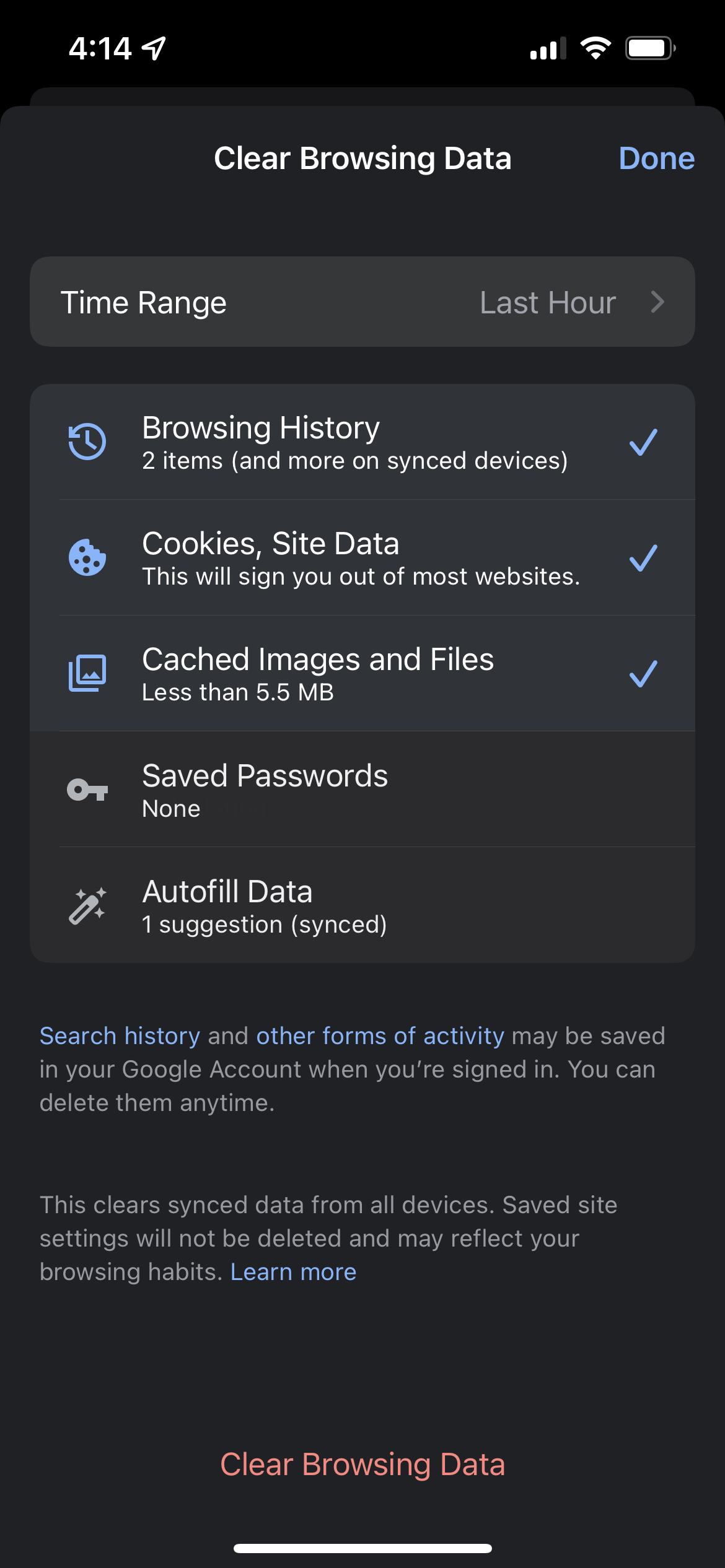Viewport: 725px width, 1568px height.
Task: Uncheck Browsing History
Action: tap(362, 442)
